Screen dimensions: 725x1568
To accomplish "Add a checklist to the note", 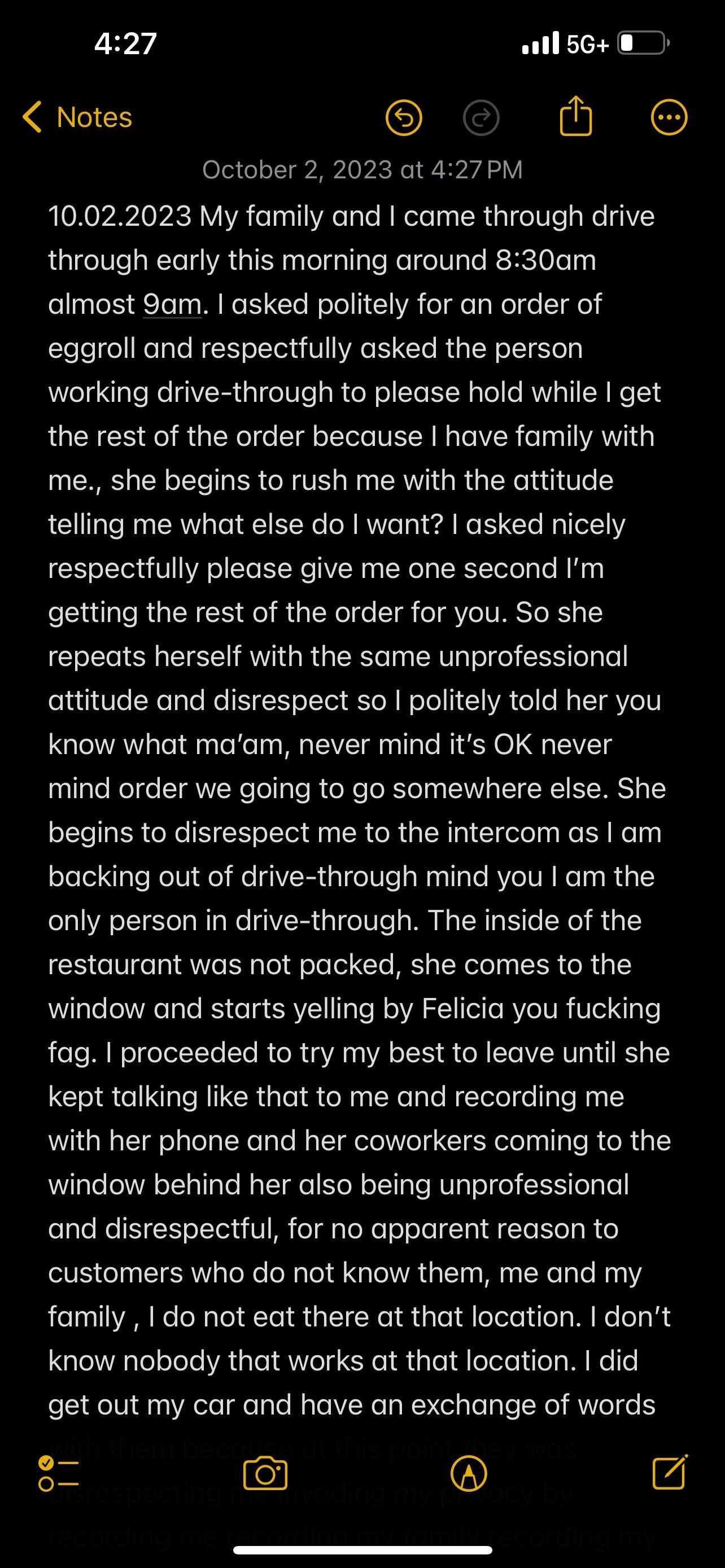I will pyautogui.click(x=57, y=1474).
